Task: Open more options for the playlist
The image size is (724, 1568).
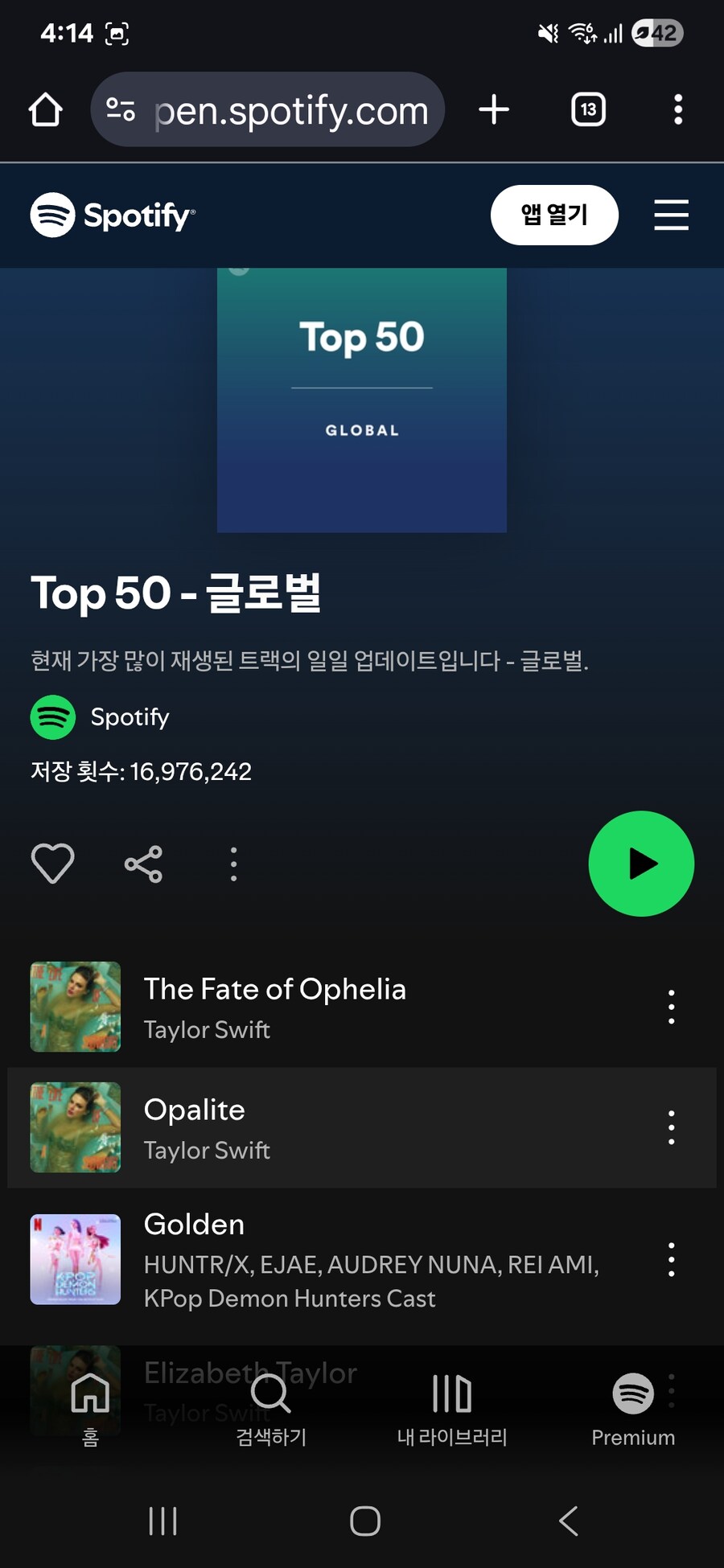Action: point(233,864)
